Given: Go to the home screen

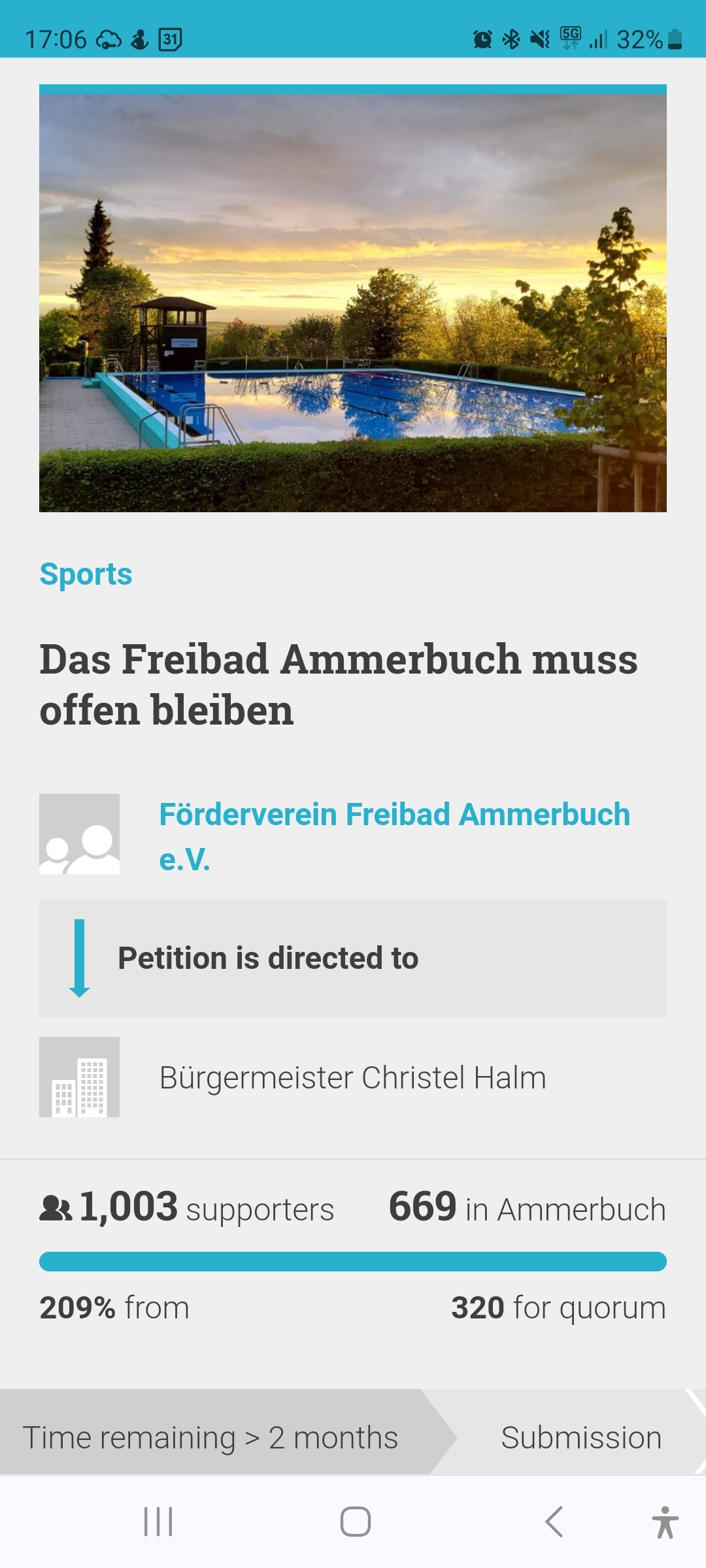Looking at the screenshot, I should pos(355,1522).
